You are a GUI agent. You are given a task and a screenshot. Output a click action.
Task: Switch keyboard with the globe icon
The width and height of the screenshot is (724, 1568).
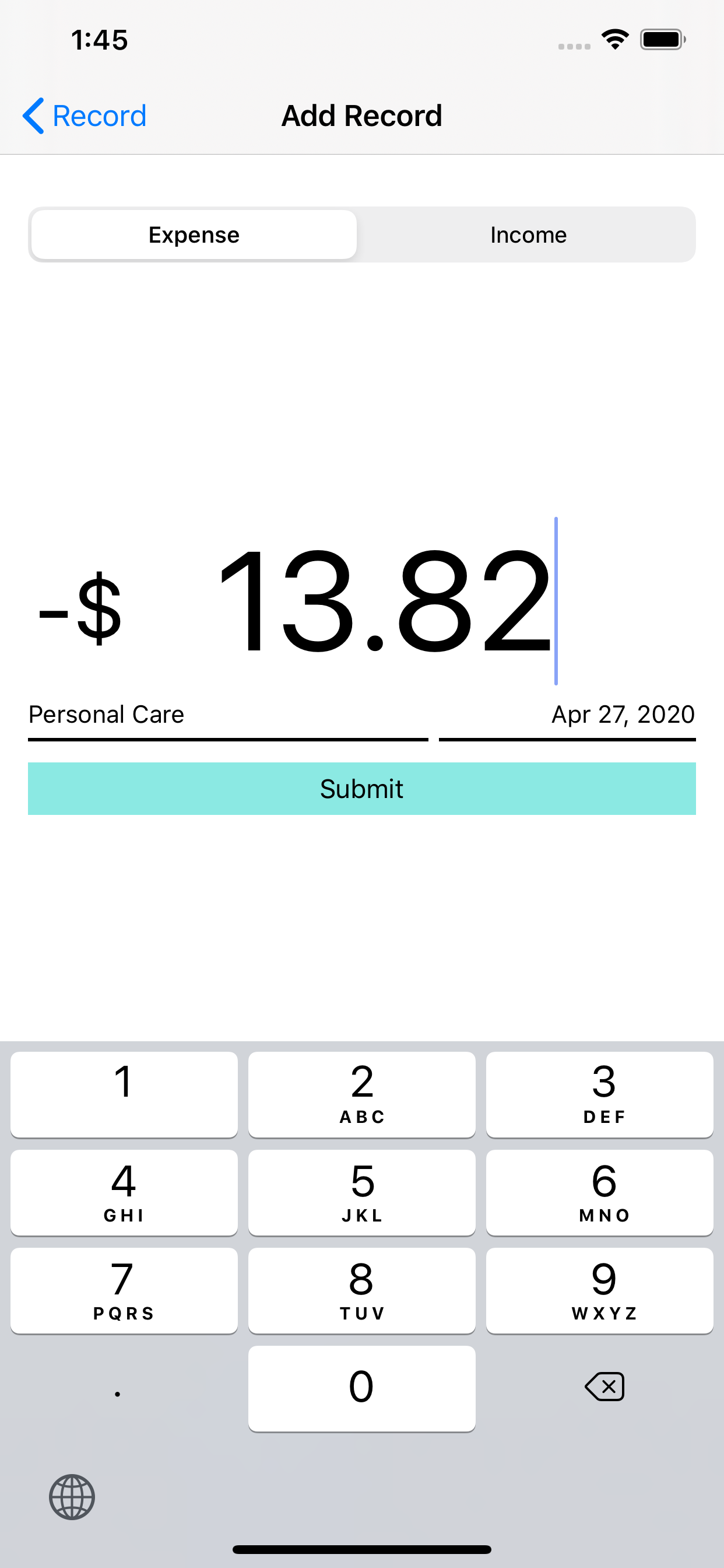72,1496
